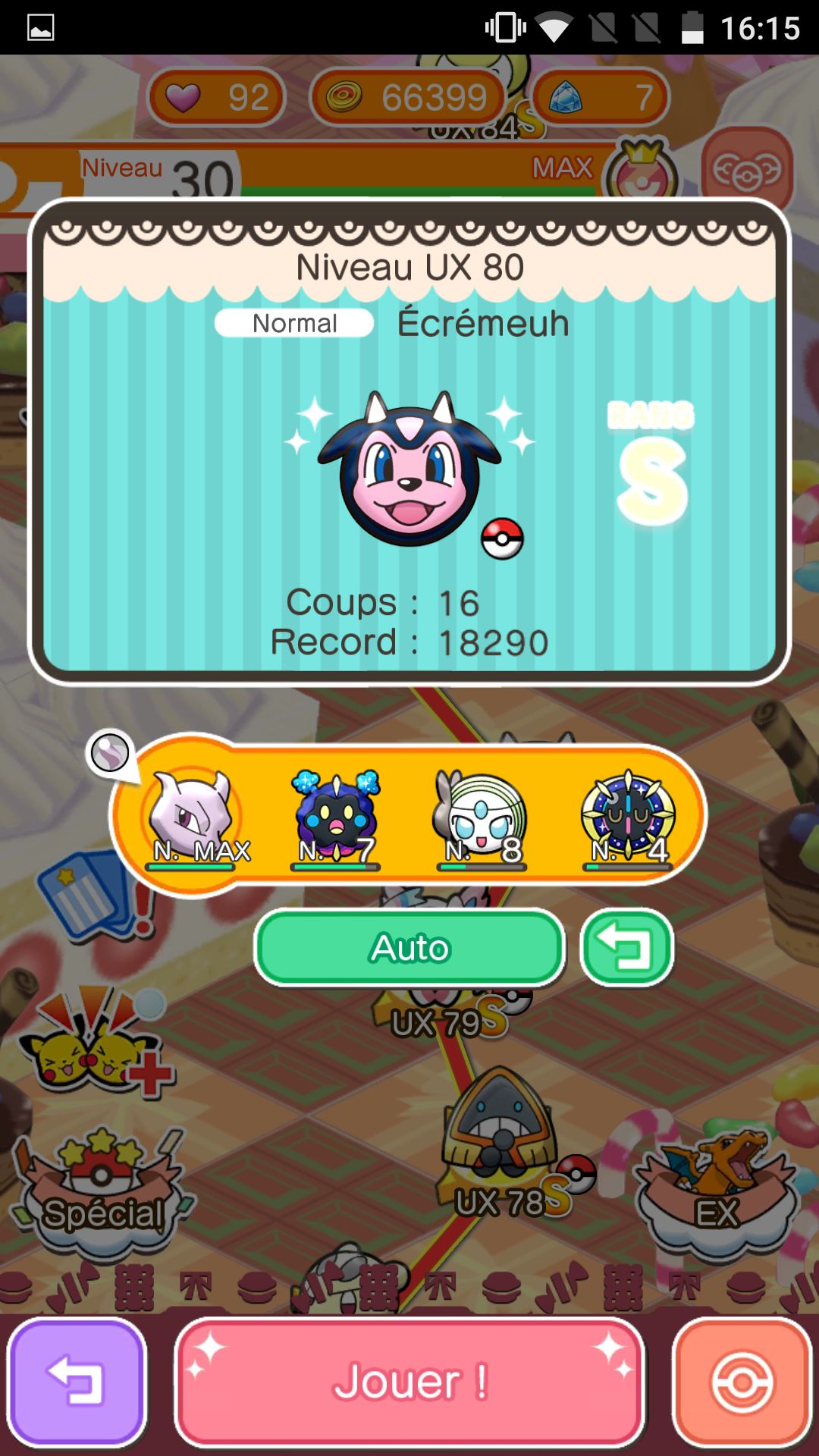Auto-select the team with Auto
This screenshot has width=819, height=1456.
(409, 948)
